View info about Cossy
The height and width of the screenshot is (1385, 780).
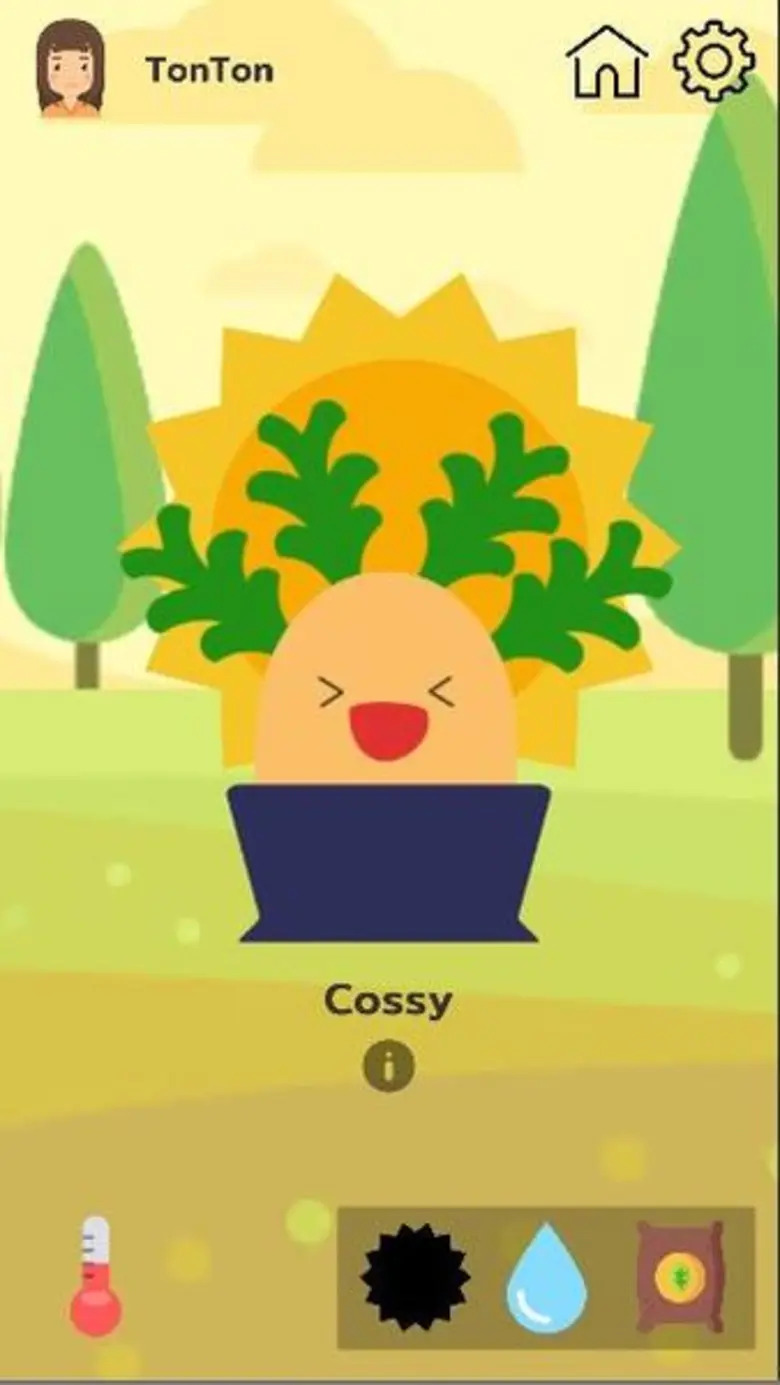coord(389,1068)
